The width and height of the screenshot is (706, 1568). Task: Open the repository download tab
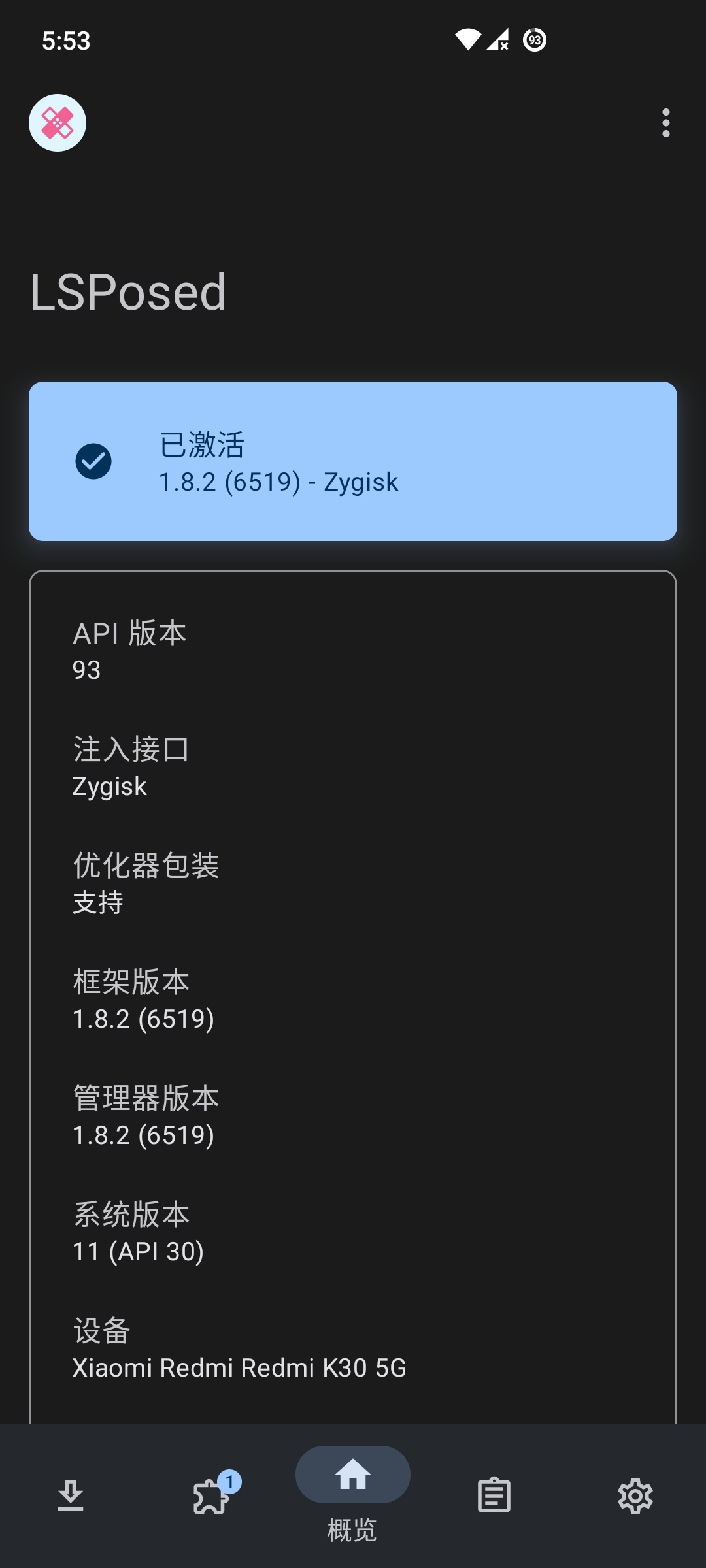point(71,1495)
